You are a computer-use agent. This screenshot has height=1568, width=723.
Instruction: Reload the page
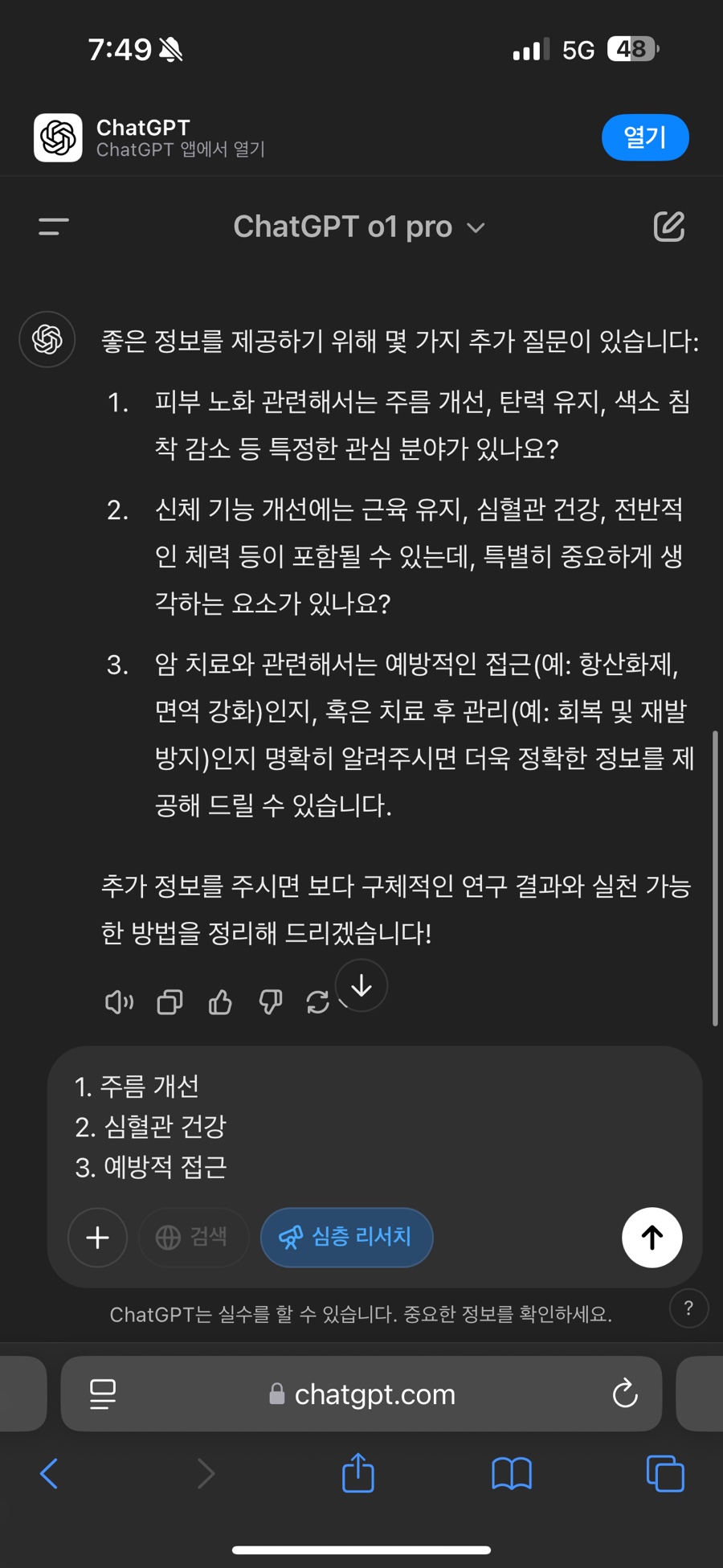(625, 1394)
